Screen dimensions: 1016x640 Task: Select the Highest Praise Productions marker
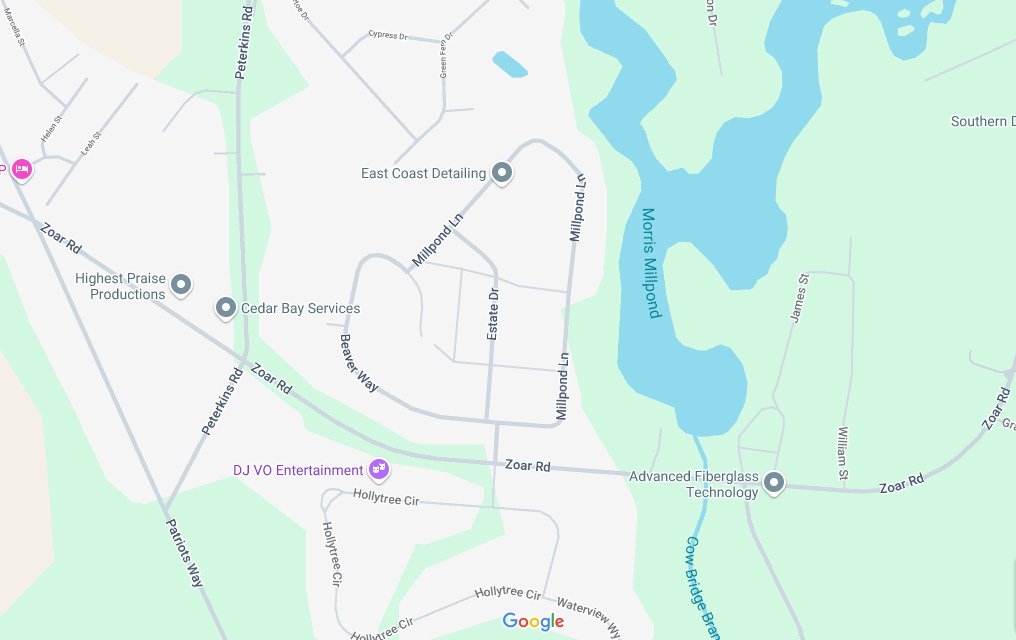coord(181,285)
